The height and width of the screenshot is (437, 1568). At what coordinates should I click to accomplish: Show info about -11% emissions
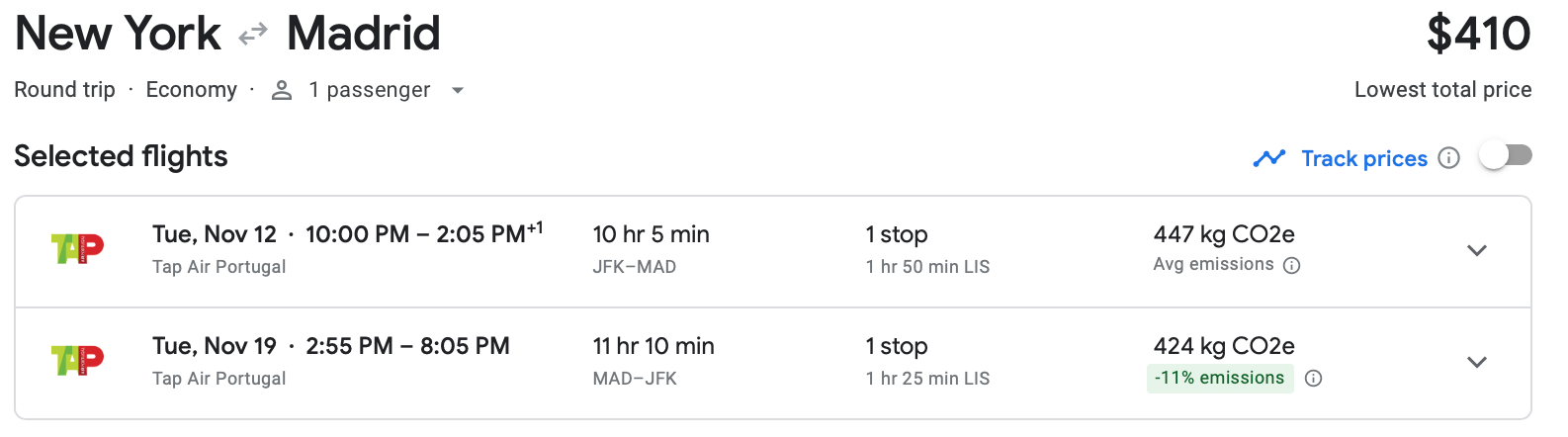click(1313, 379)
